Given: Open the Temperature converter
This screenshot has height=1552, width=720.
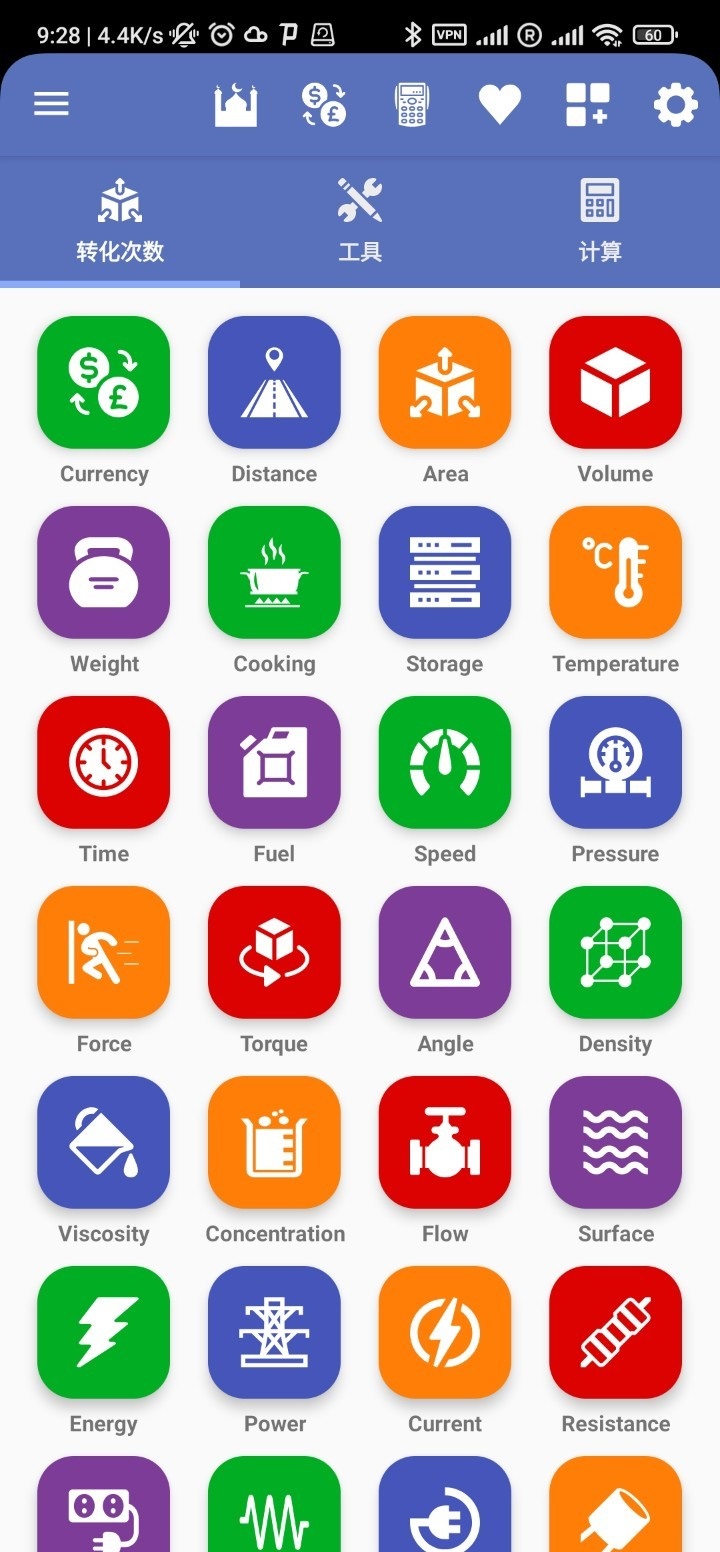Looking at the screenshot, I should 615,573.
